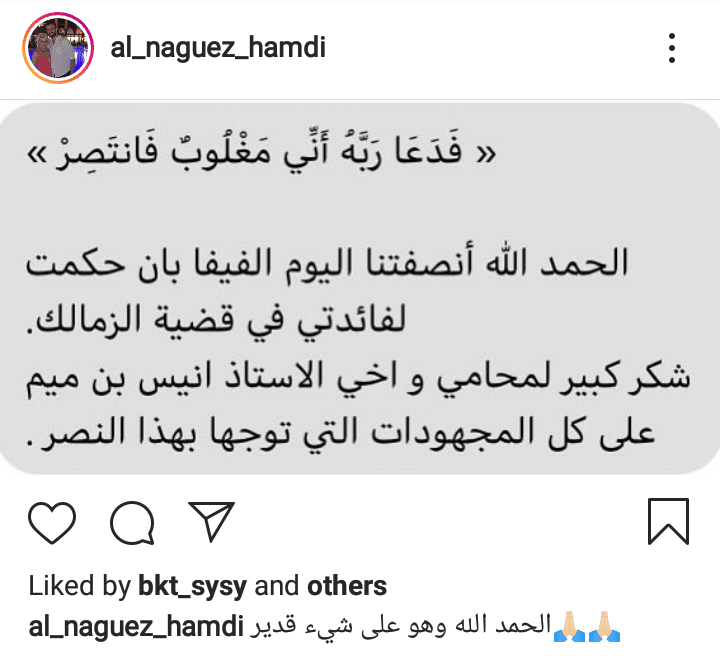Image resolution: width=720 pixels, height=658 pixels.
Task: Tap al_naguez_hamdi username in the caption
Action: (x=136, y=628)
